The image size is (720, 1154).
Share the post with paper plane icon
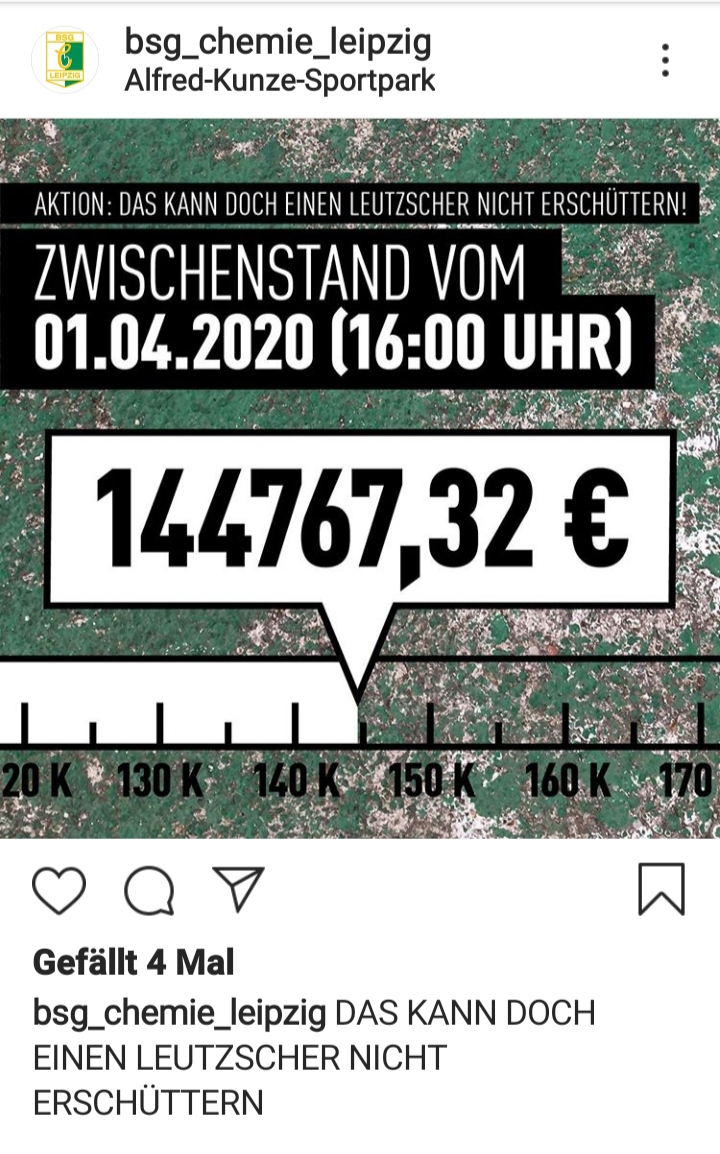(239, 889)
